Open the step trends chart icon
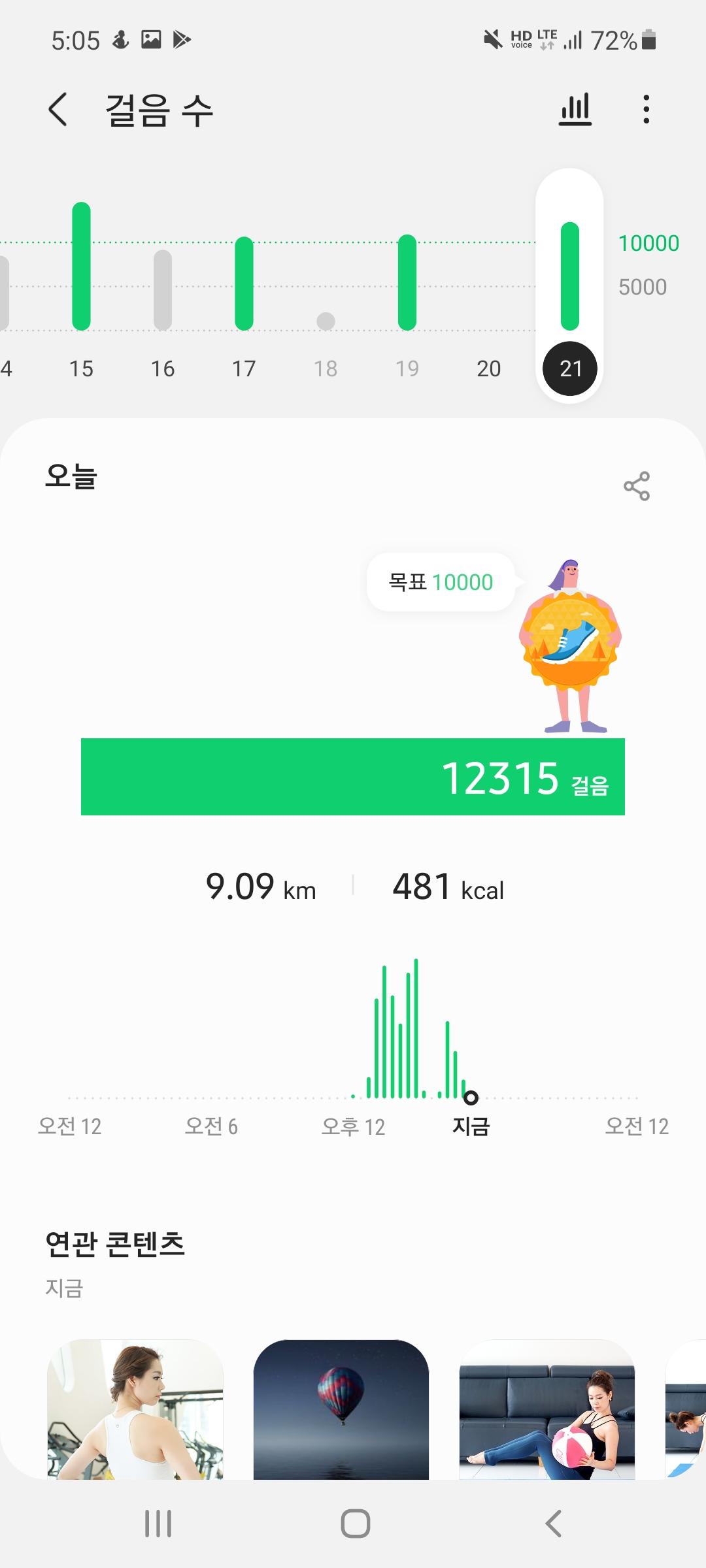Screen dimensions: 706x1568 [575, 109]
